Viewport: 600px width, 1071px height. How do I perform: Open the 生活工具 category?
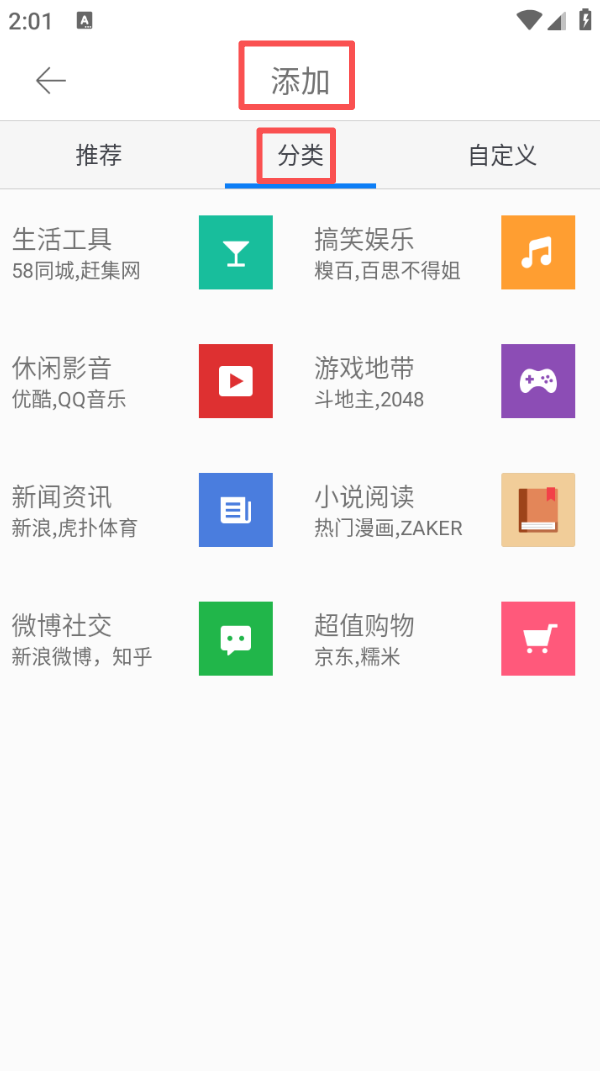140,252
